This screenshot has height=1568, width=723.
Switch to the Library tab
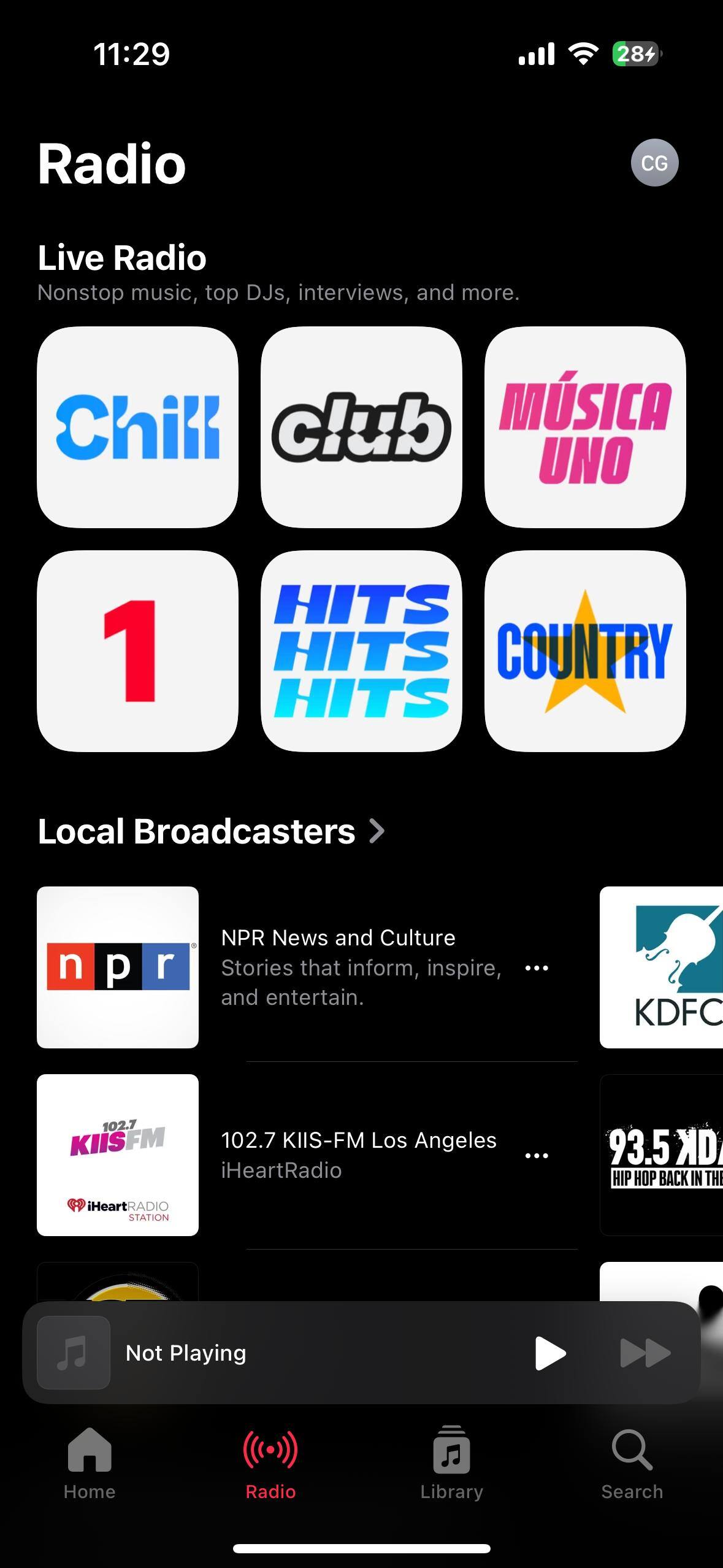click(x=451, y=1463)
